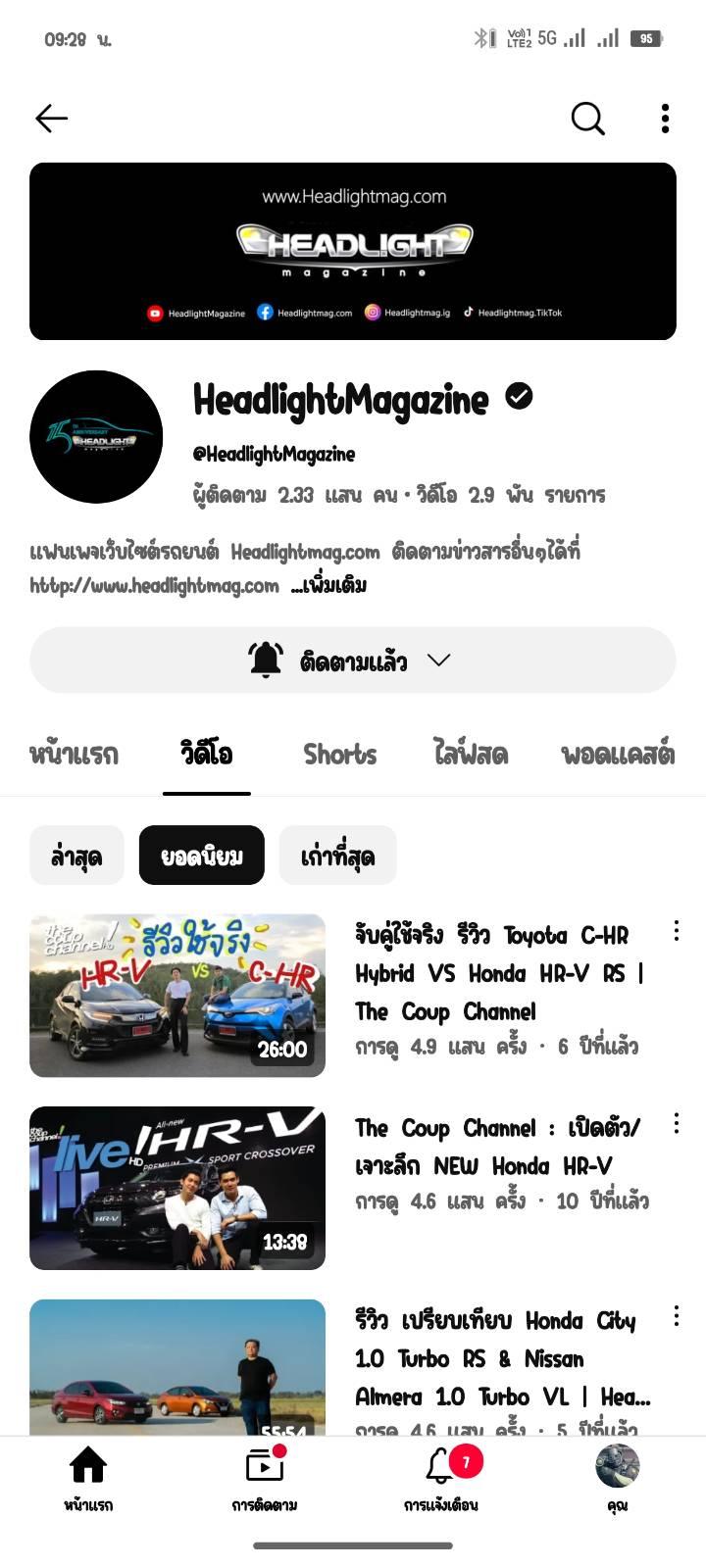Open the channel overflow menu
Screen dimensions: 706x1568
click(x=665, y=119)
